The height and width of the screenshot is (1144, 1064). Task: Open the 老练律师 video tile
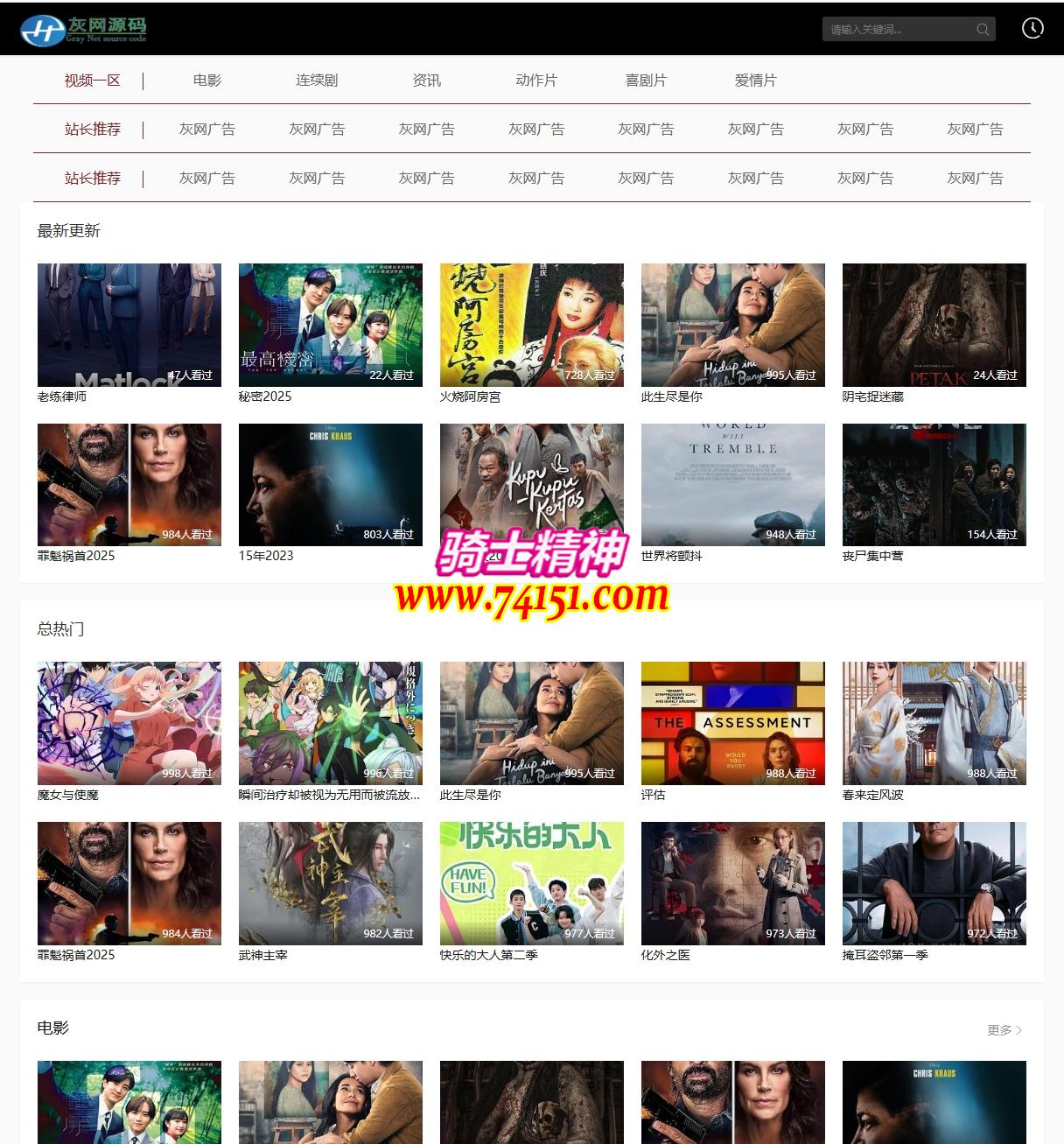(x=129, y=325)
